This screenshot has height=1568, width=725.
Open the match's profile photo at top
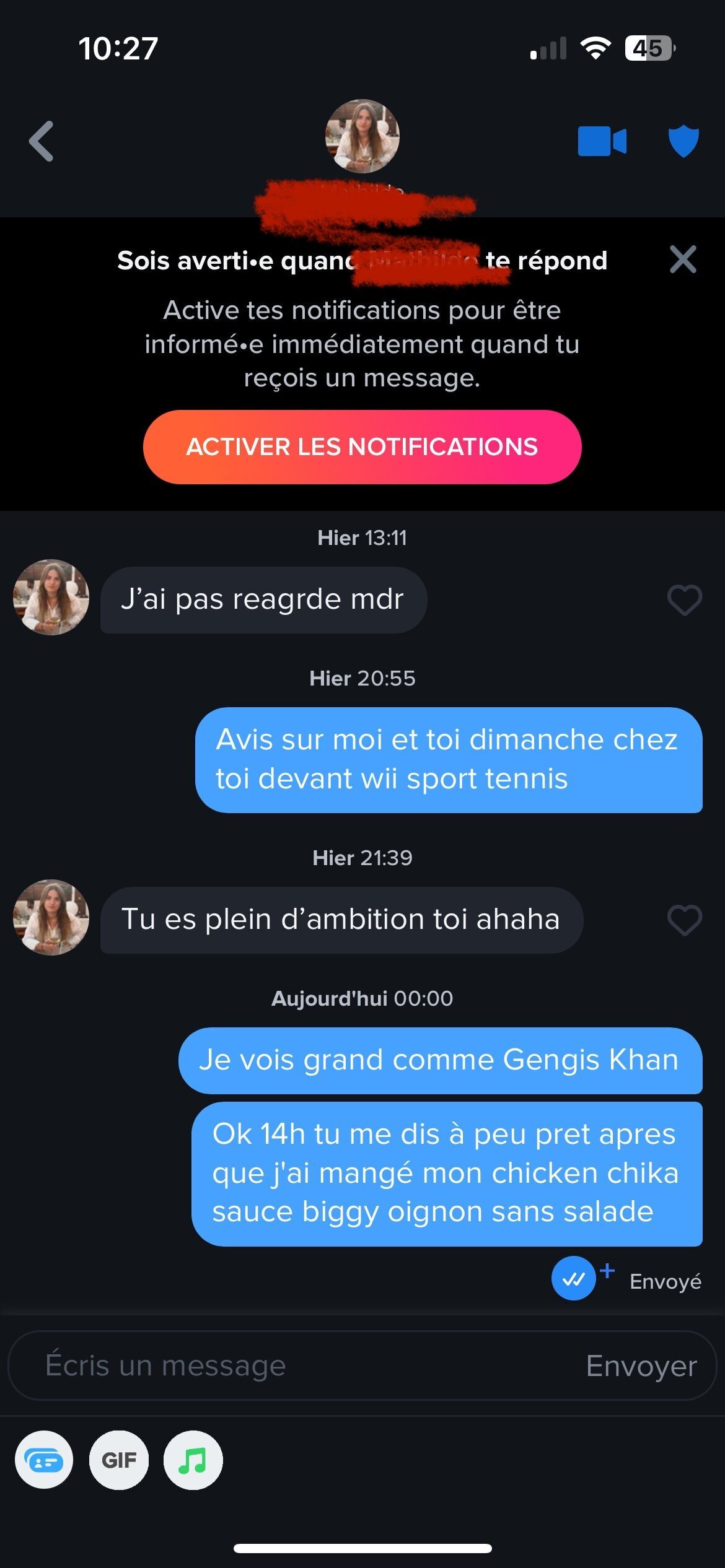click(x=362, y=136)
